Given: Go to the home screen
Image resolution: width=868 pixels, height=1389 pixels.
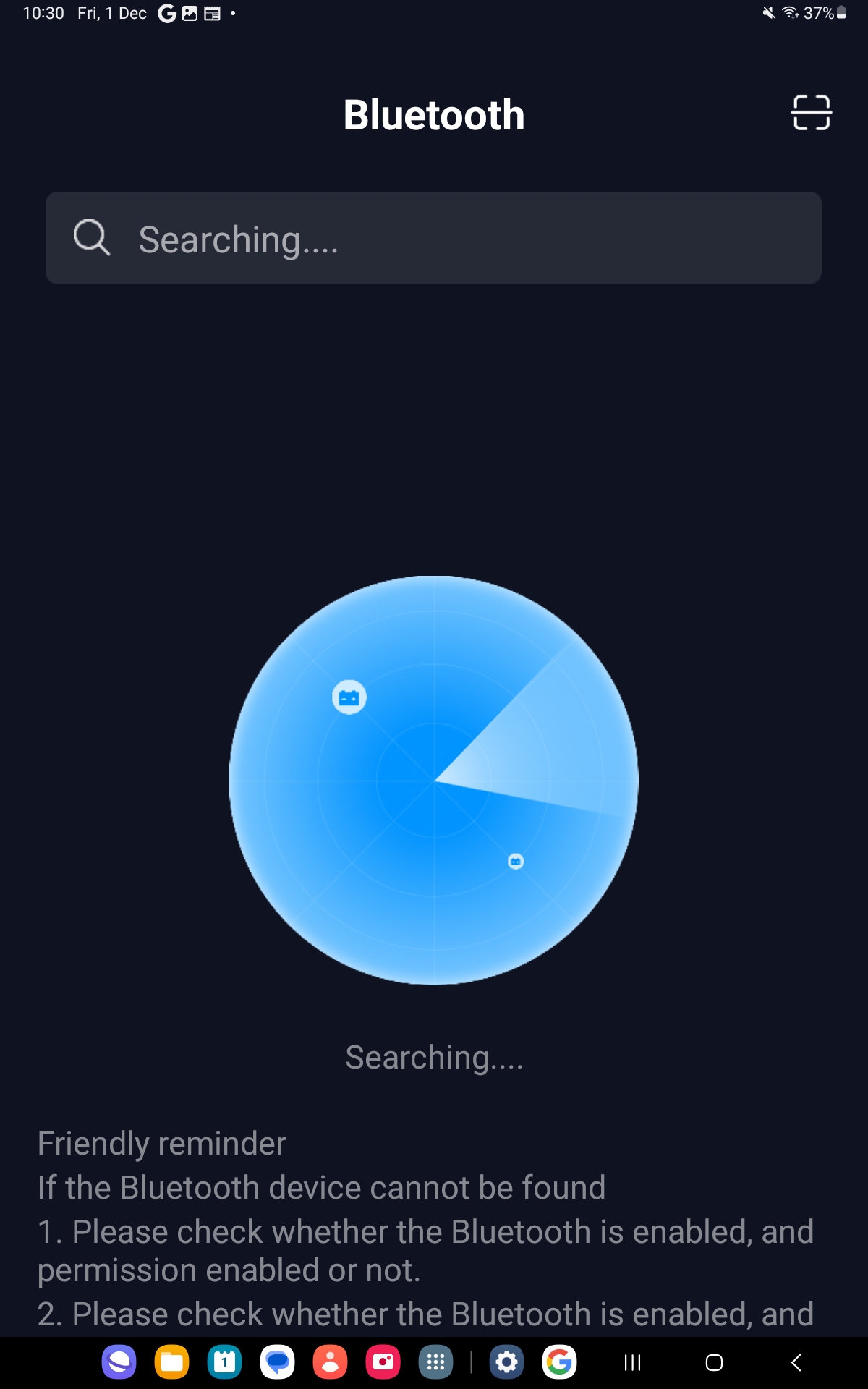Looking at the screenshot, I should coord(714,1363).
